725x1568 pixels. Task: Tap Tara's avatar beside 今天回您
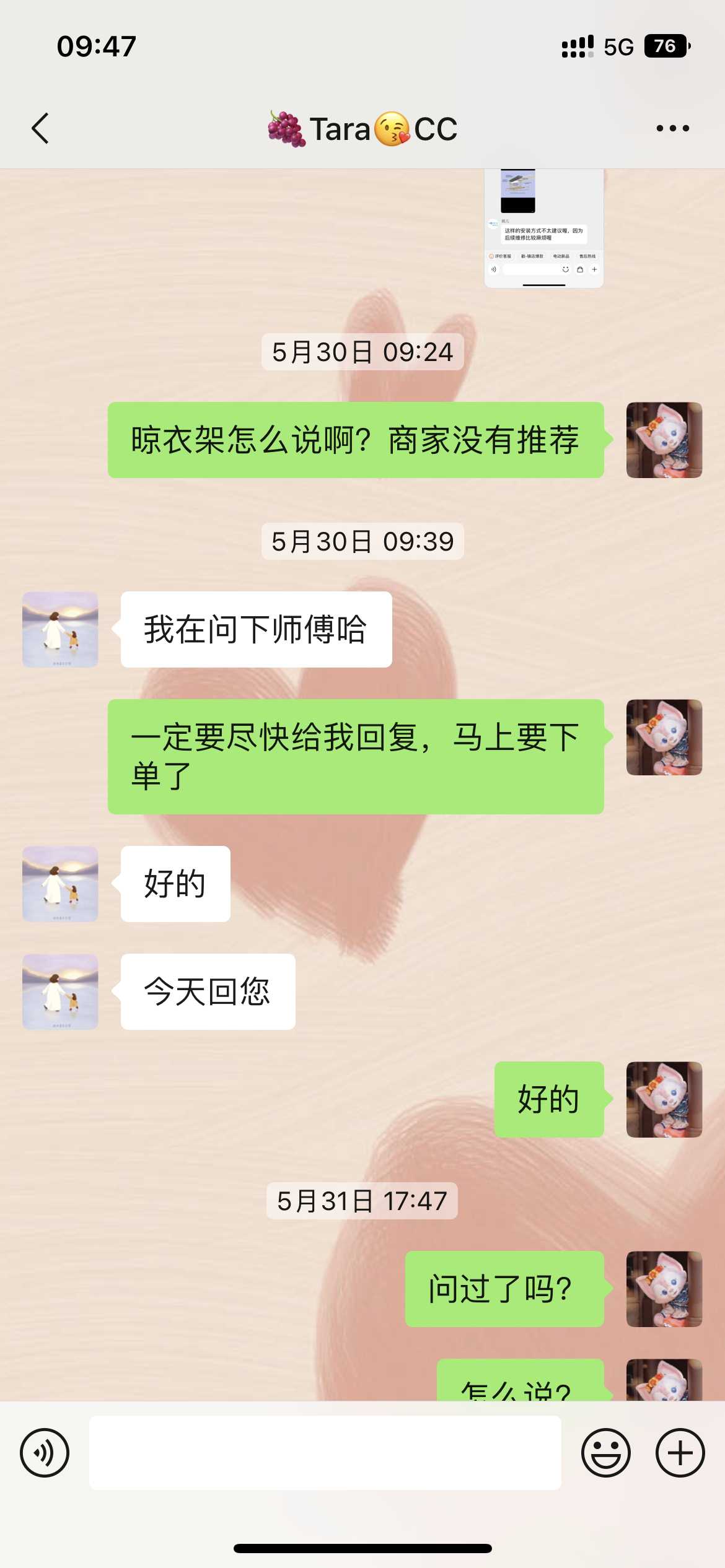(60, 991)
